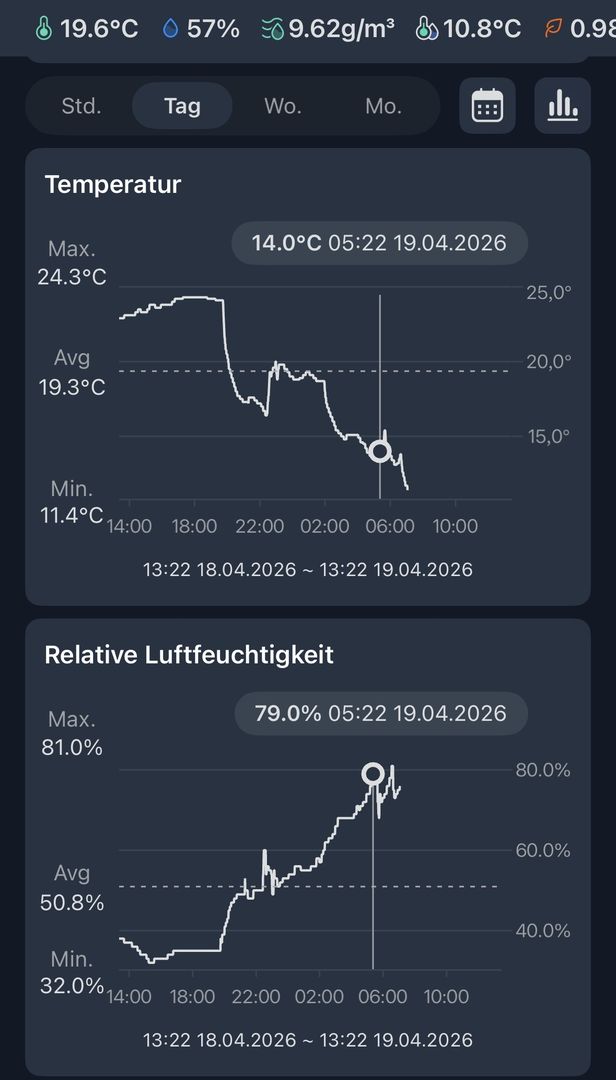The image size is (616, 1080).
Task: Select the Tag time range
Action: pos(182,106)
